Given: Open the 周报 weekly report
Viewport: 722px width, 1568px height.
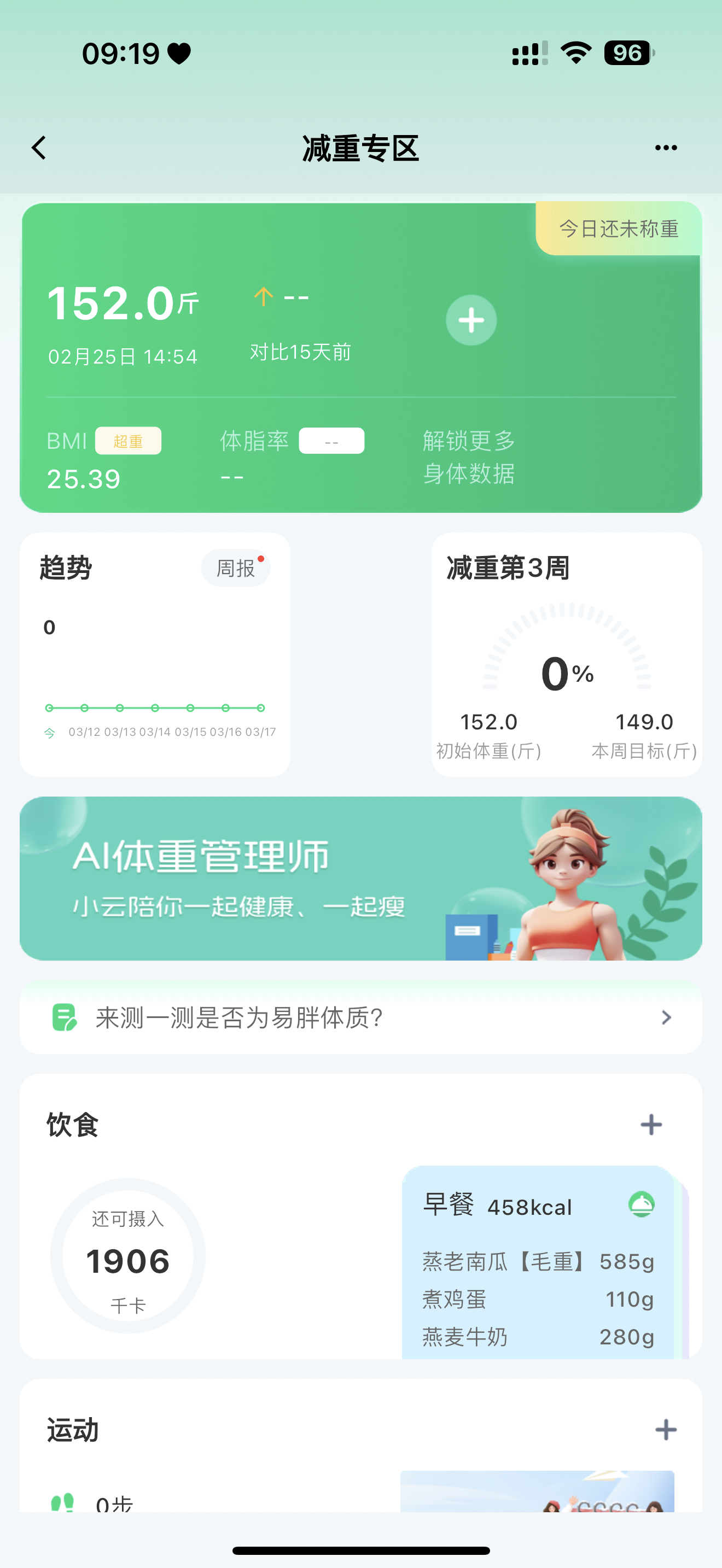Looking at the screenshot, I should coord(236,568).
